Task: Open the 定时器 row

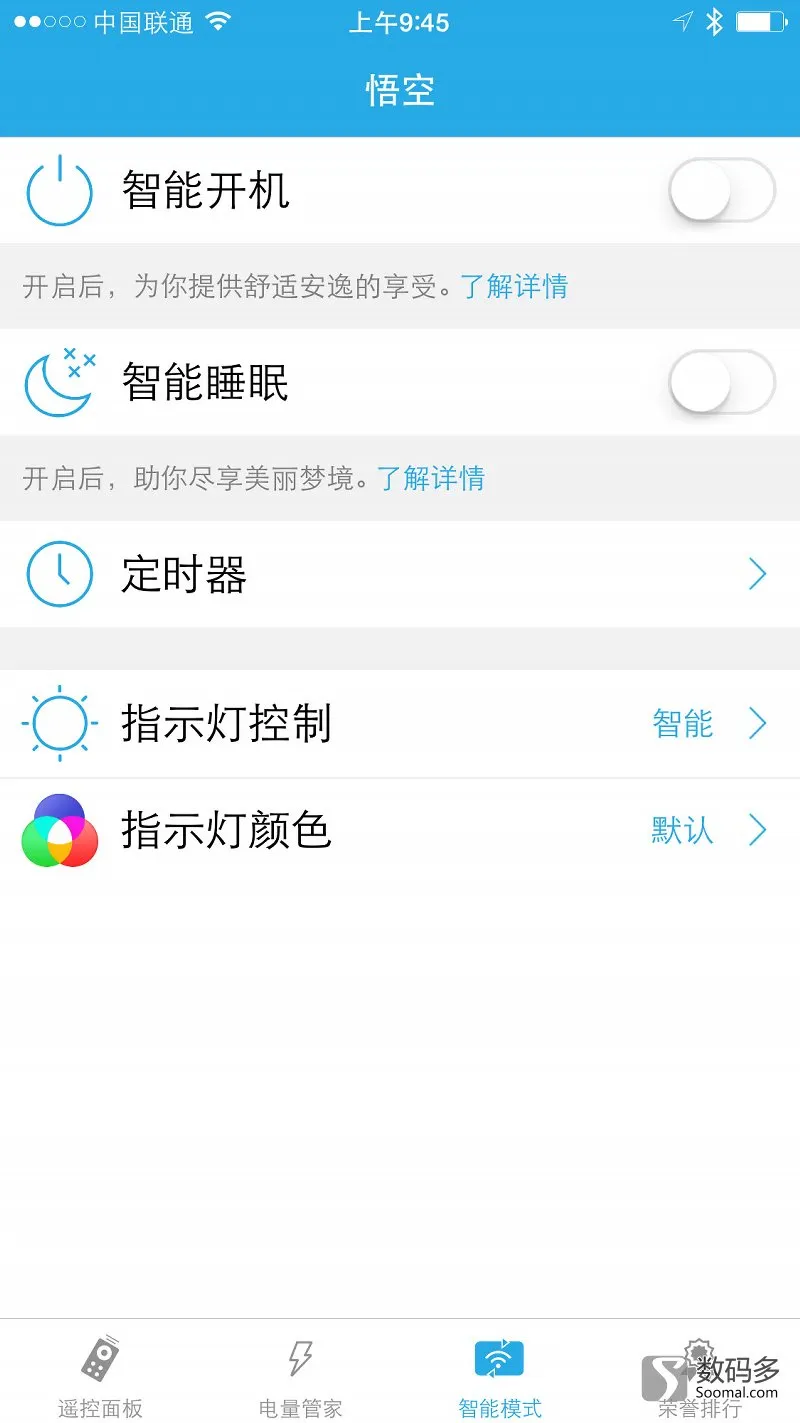Action: (x=400, y=574)
